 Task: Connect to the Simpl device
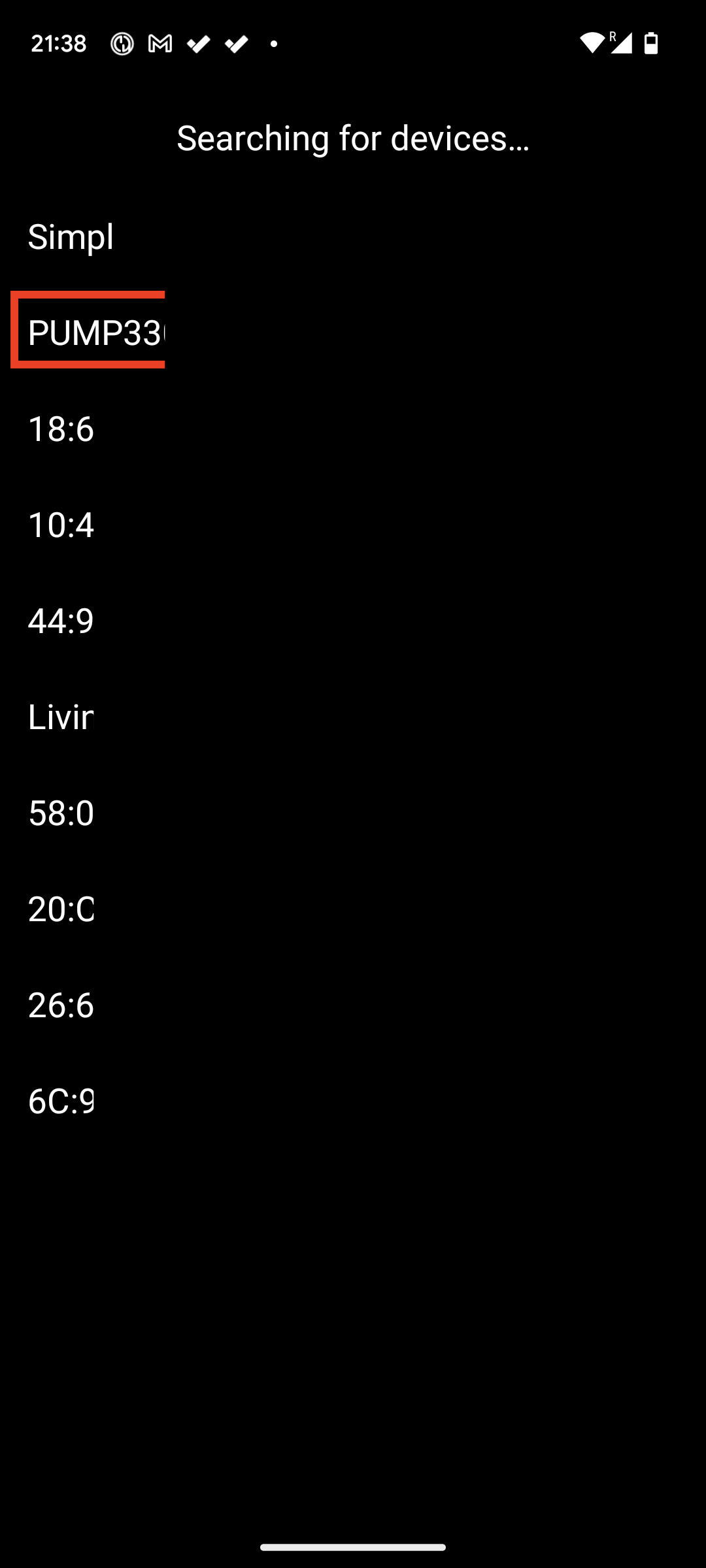coord(71,237)
